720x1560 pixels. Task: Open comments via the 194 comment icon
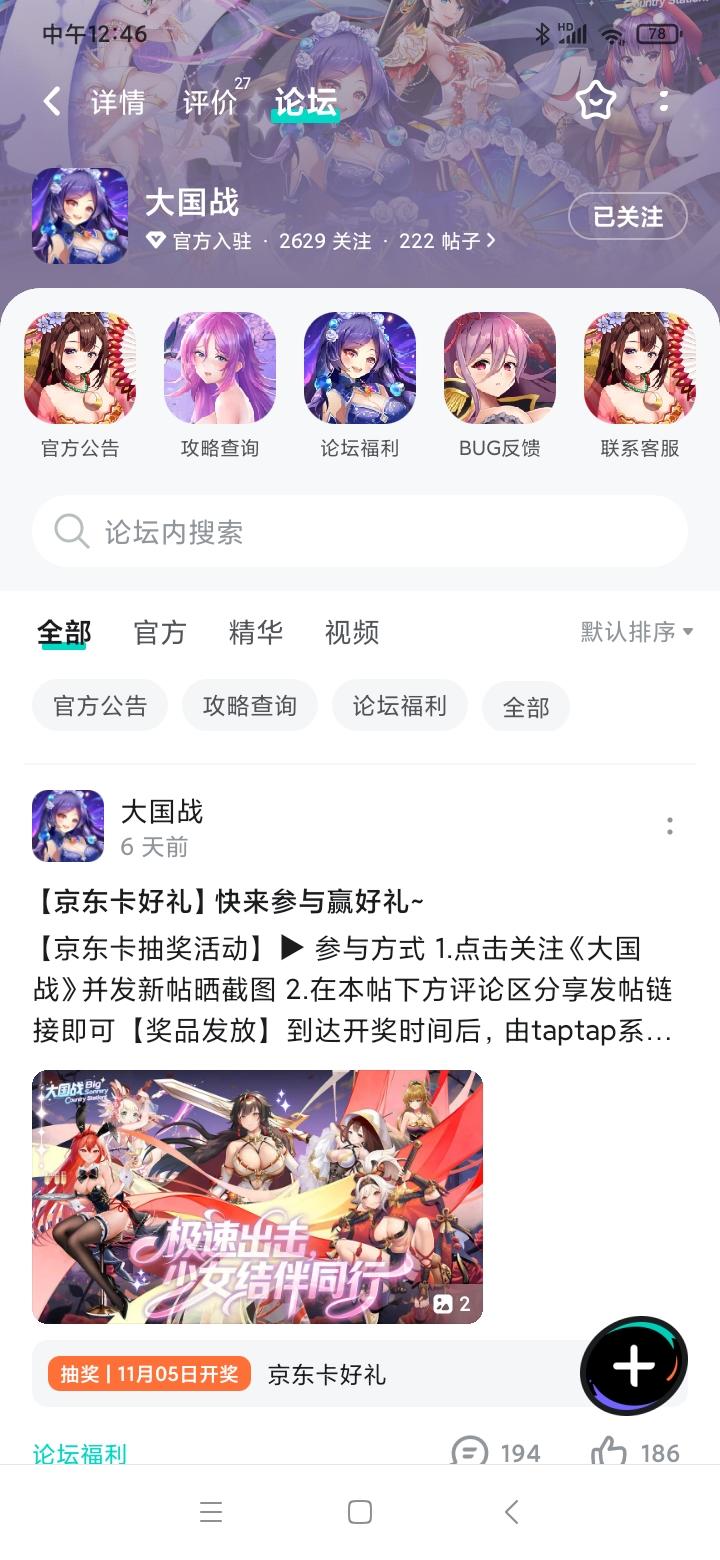(489, 1453)
